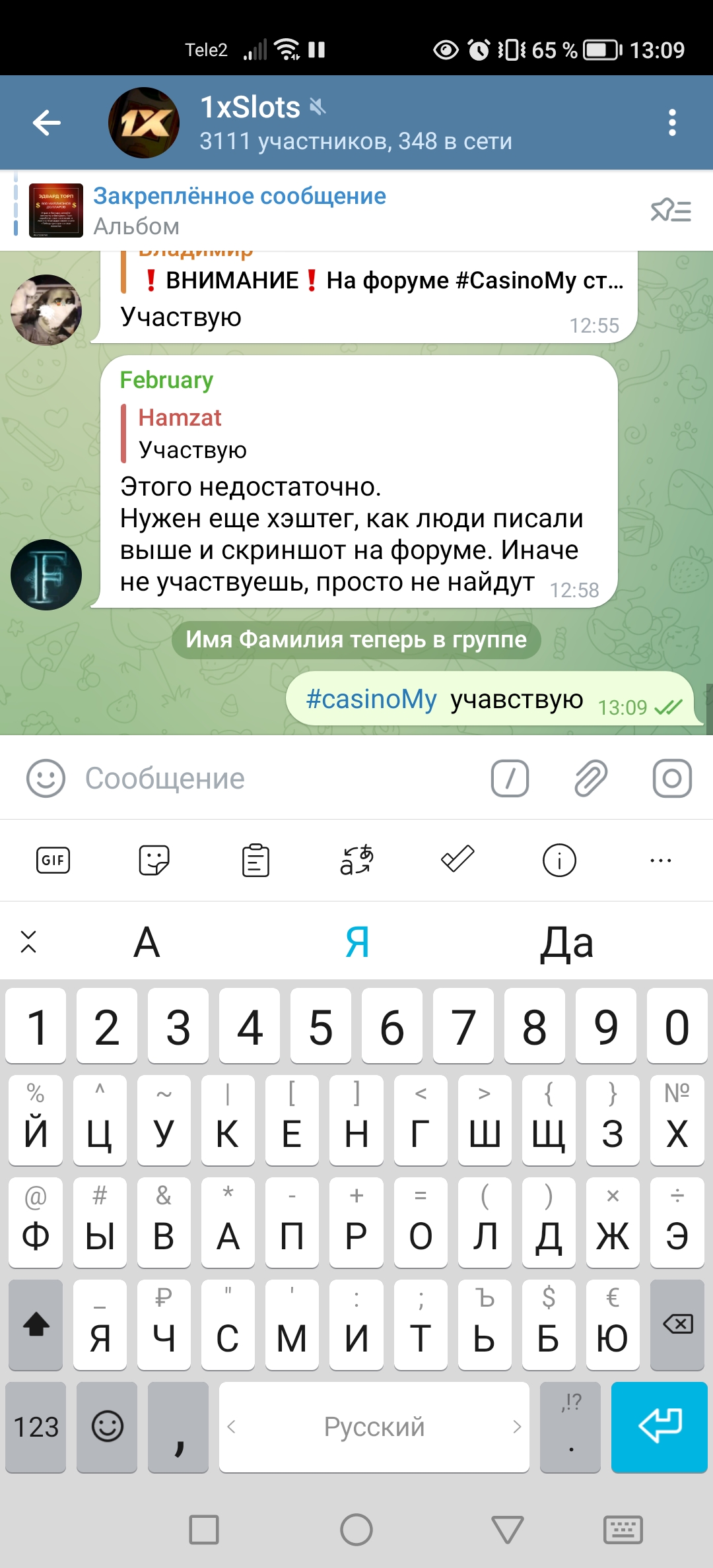Open the emoji picker in the message bar
713x1568 pixels.
(x=46, y=778)
